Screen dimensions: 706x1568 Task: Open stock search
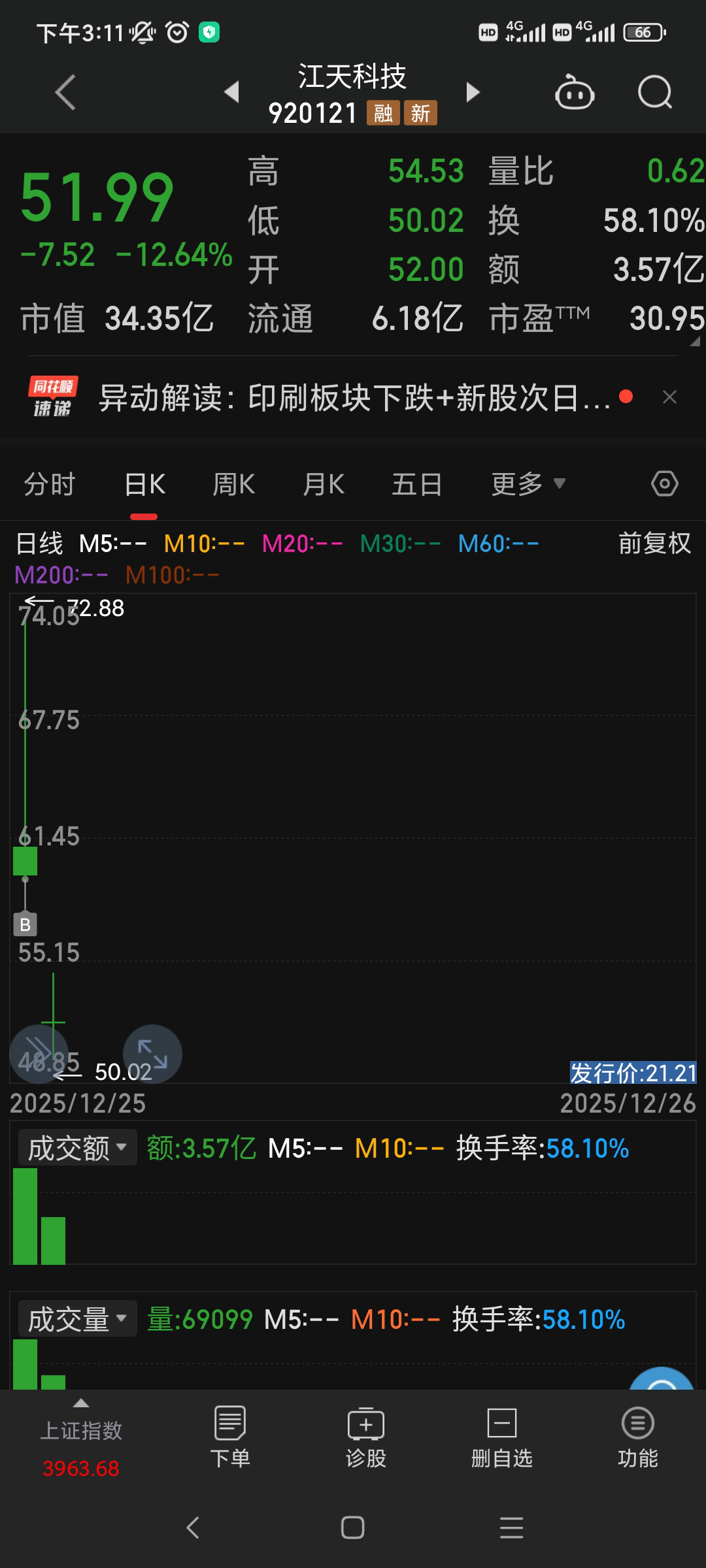point(654,92)
